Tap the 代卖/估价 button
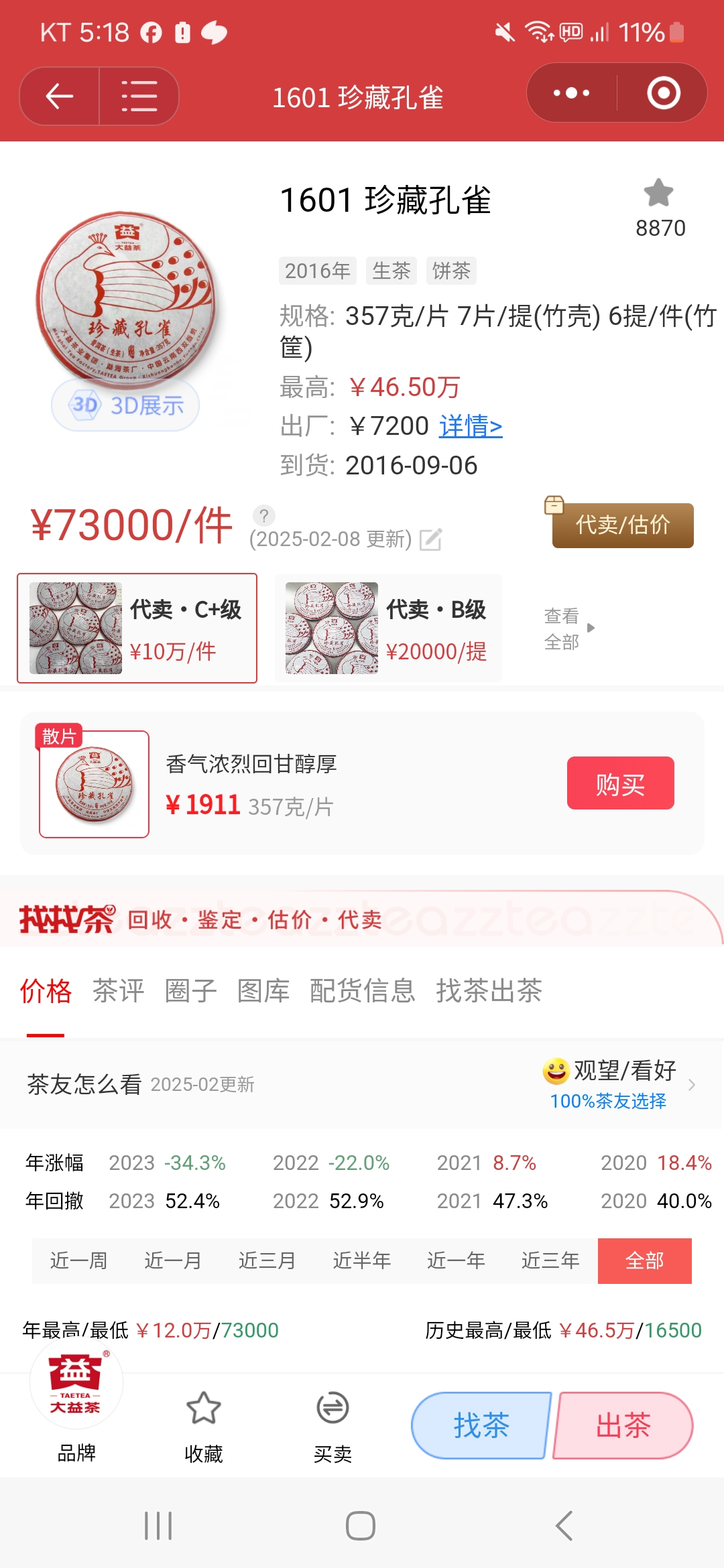The width and height of the screenshot is (724, 1568). point(622,525)
